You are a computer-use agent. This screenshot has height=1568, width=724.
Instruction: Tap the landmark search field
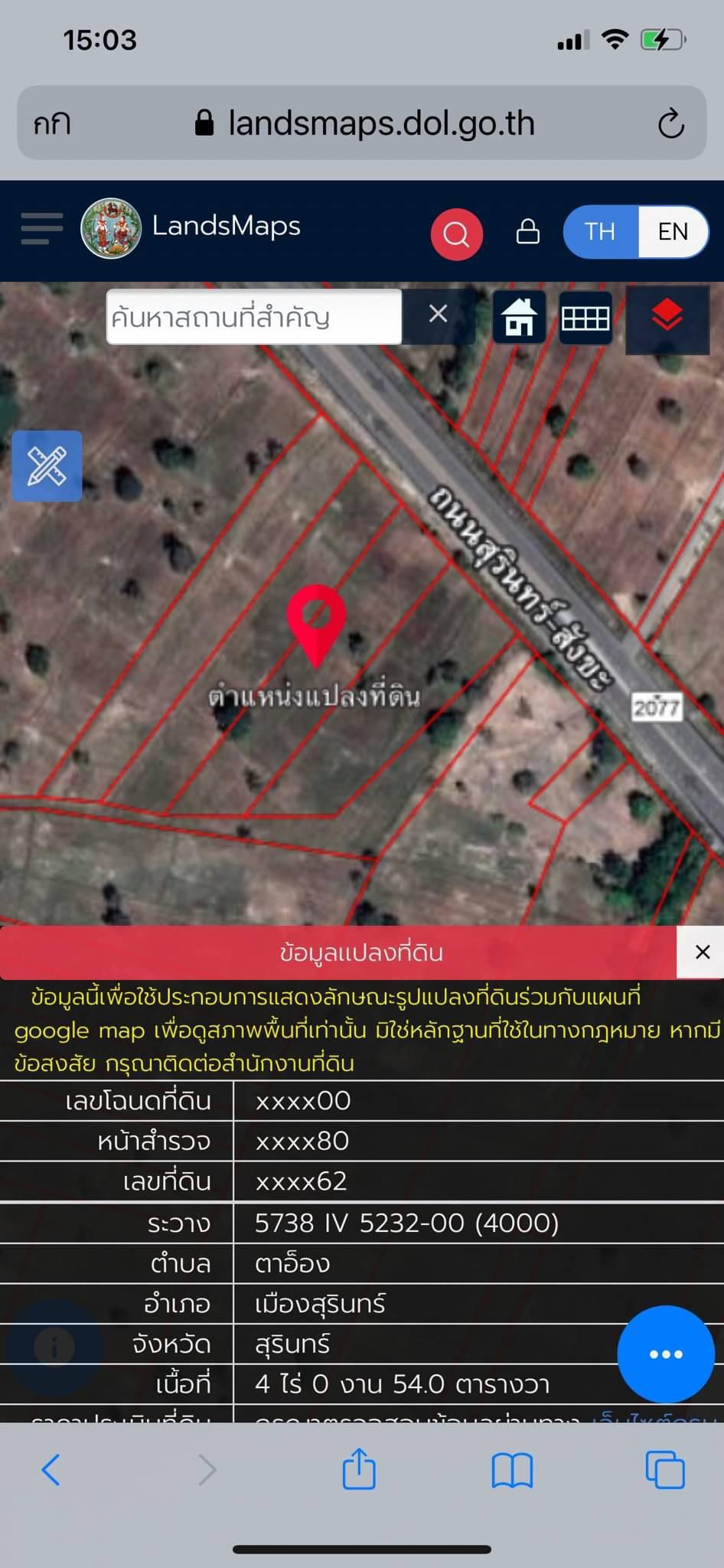click(x=254, y=316)
